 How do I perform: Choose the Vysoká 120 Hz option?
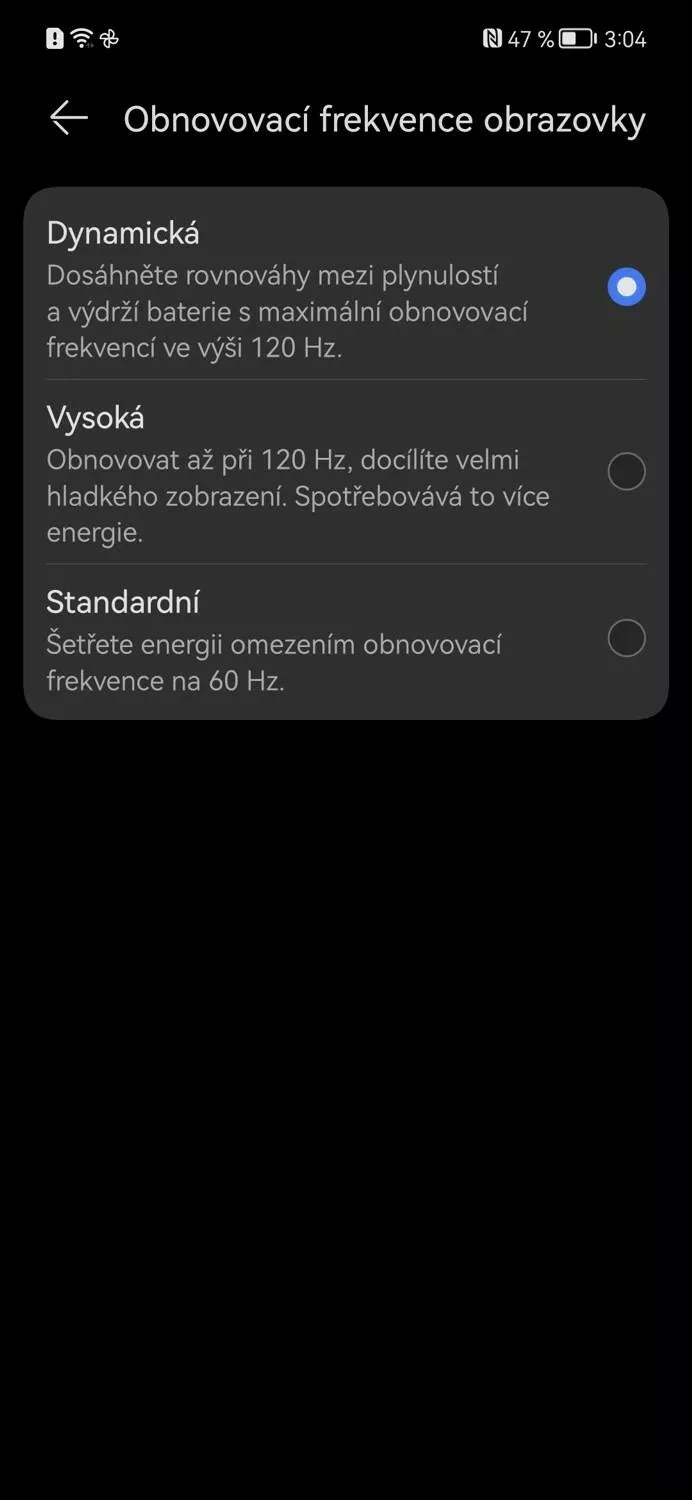[x=346, y=472]
